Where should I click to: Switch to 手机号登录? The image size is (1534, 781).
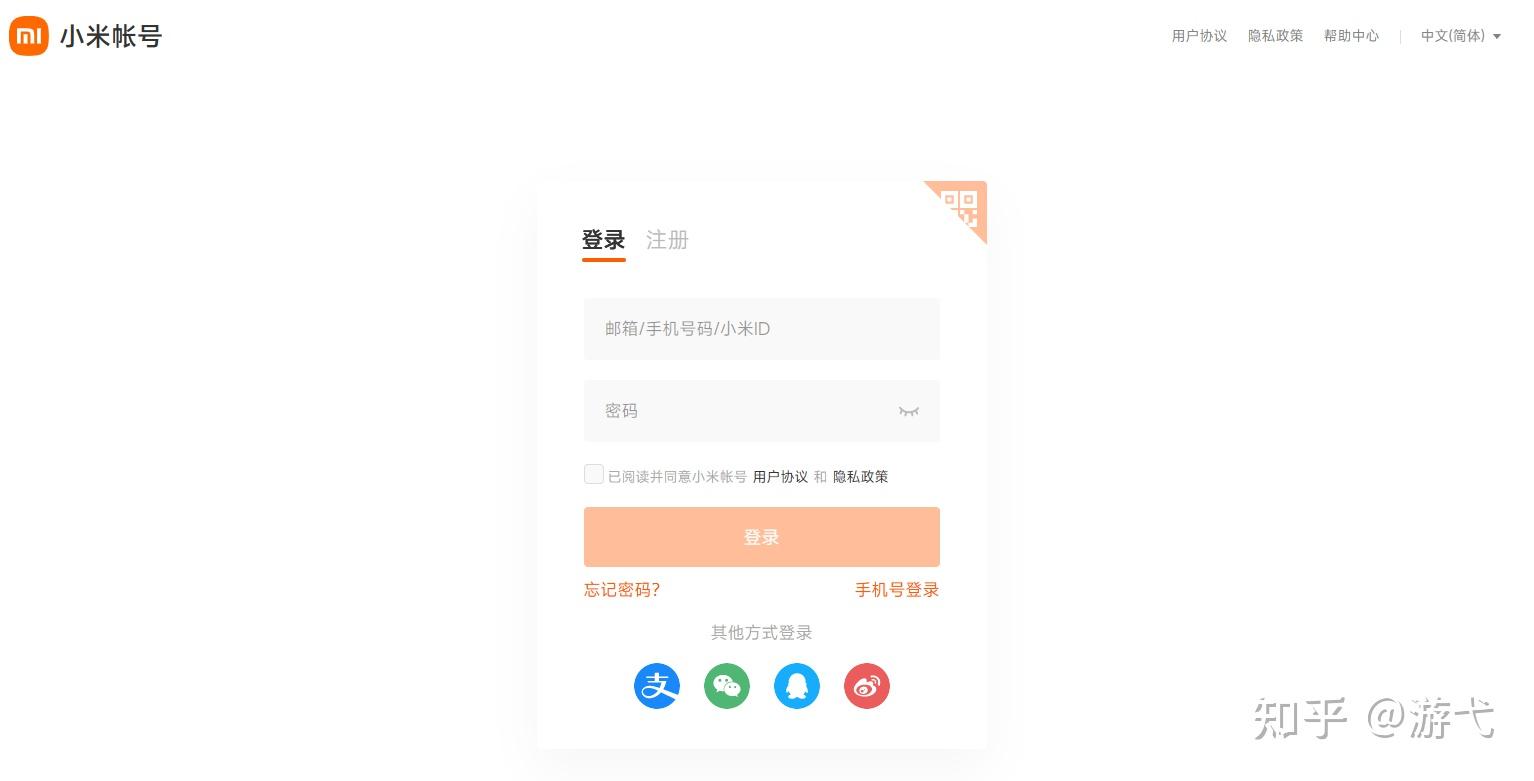[897, 590]
